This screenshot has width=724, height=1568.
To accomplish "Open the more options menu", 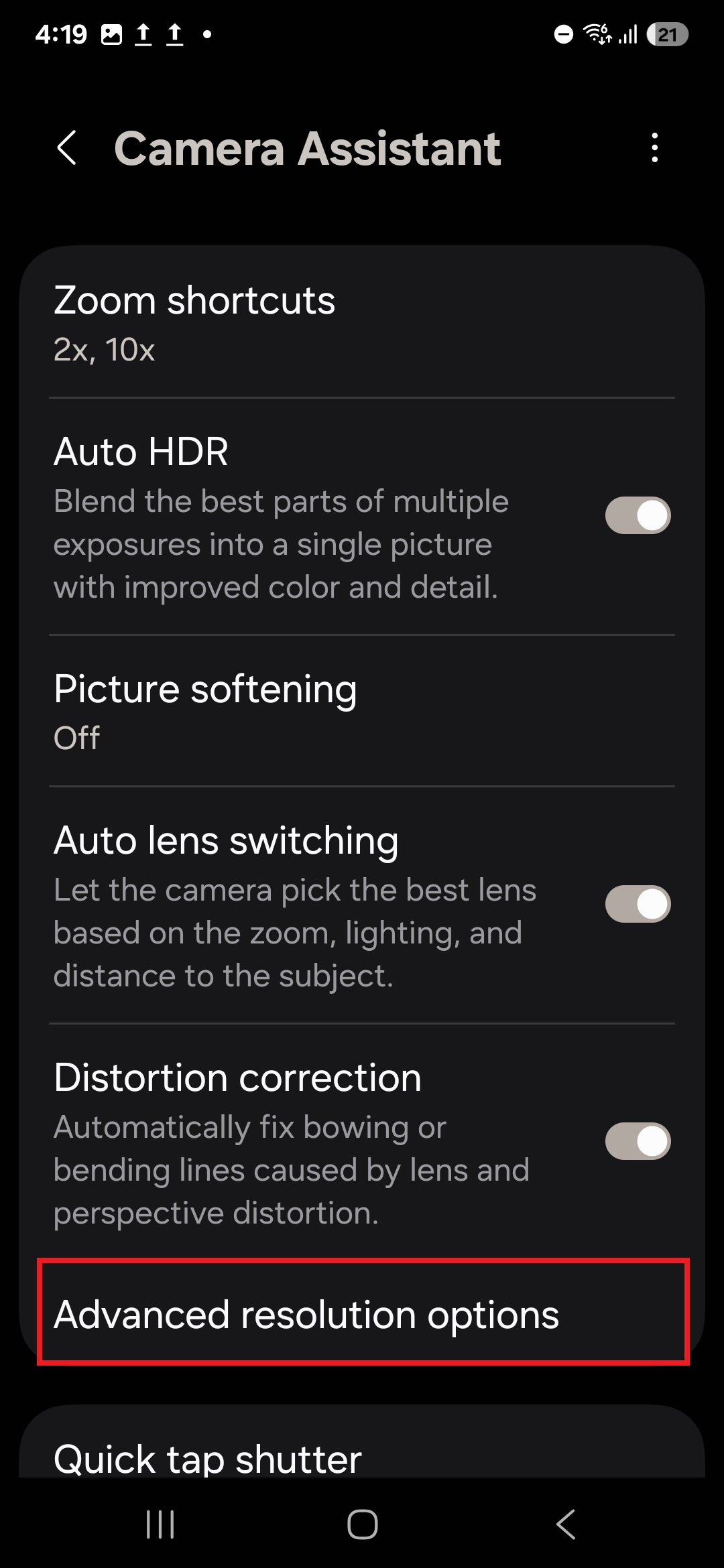I will click(x=654, y=147).
